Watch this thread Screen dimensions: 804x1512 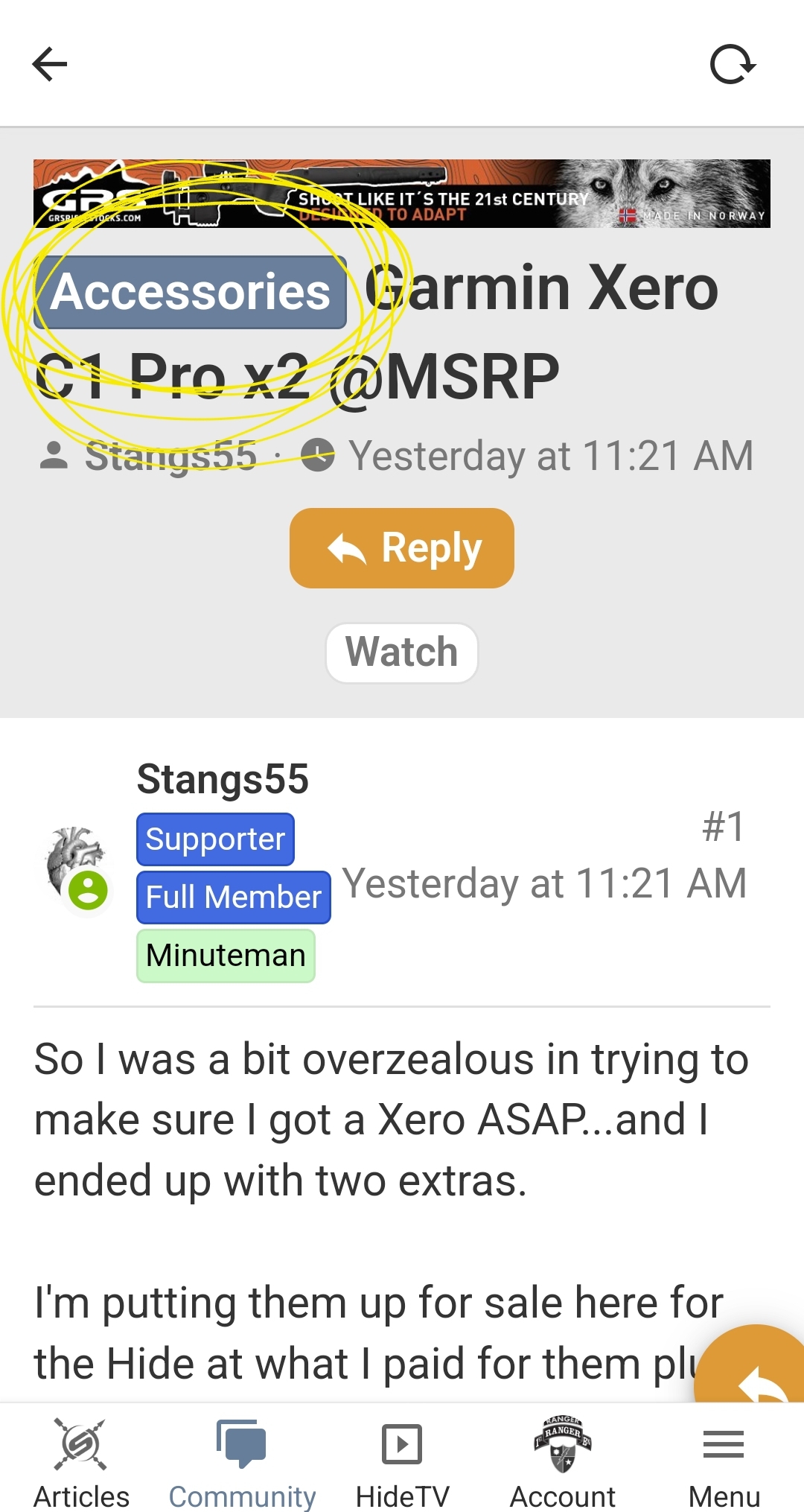pos(402,652)
